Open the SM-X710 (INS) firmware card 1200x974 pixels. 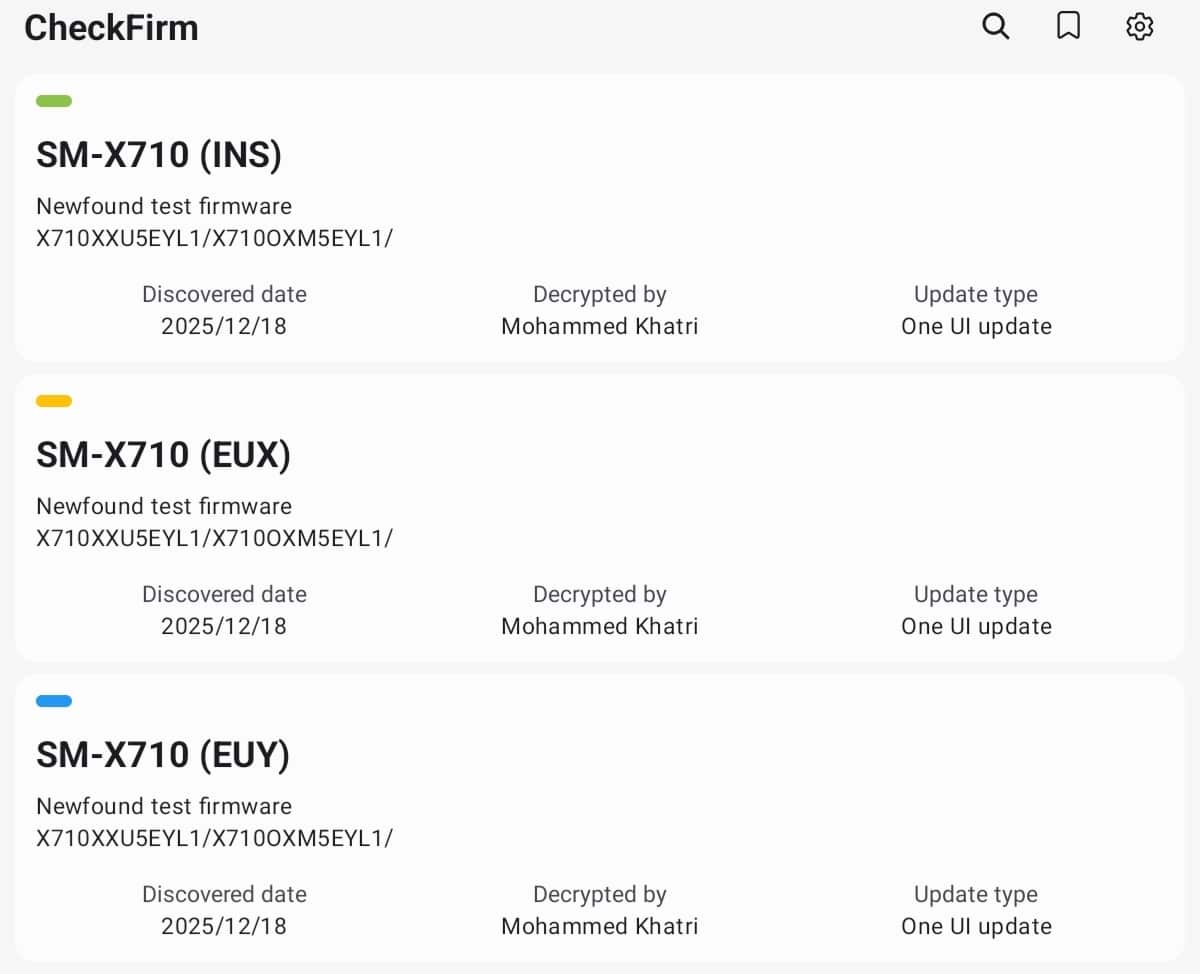598,218
